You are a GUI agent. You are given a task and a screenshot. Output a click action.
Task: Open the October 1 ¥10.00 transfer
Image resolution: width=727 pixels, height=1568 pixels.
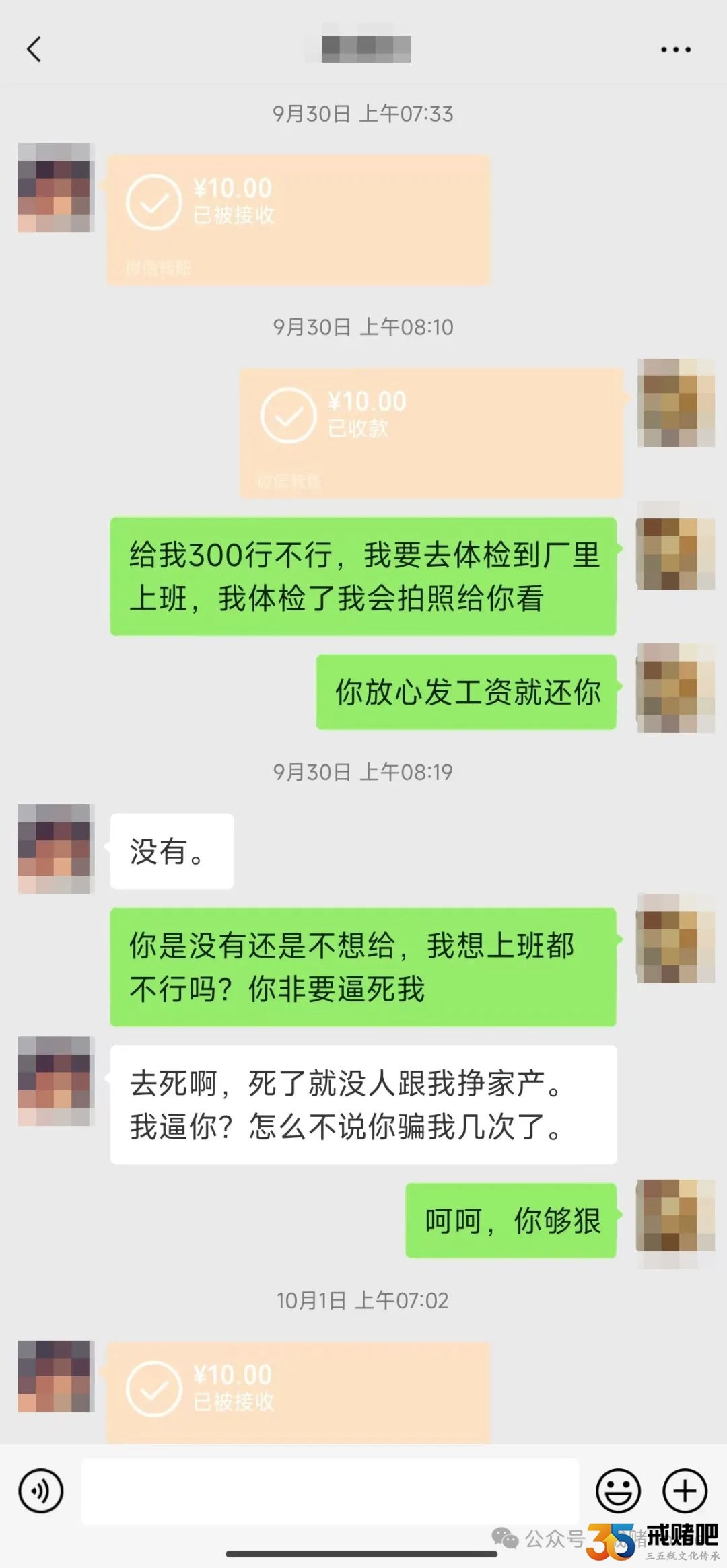298,1390
